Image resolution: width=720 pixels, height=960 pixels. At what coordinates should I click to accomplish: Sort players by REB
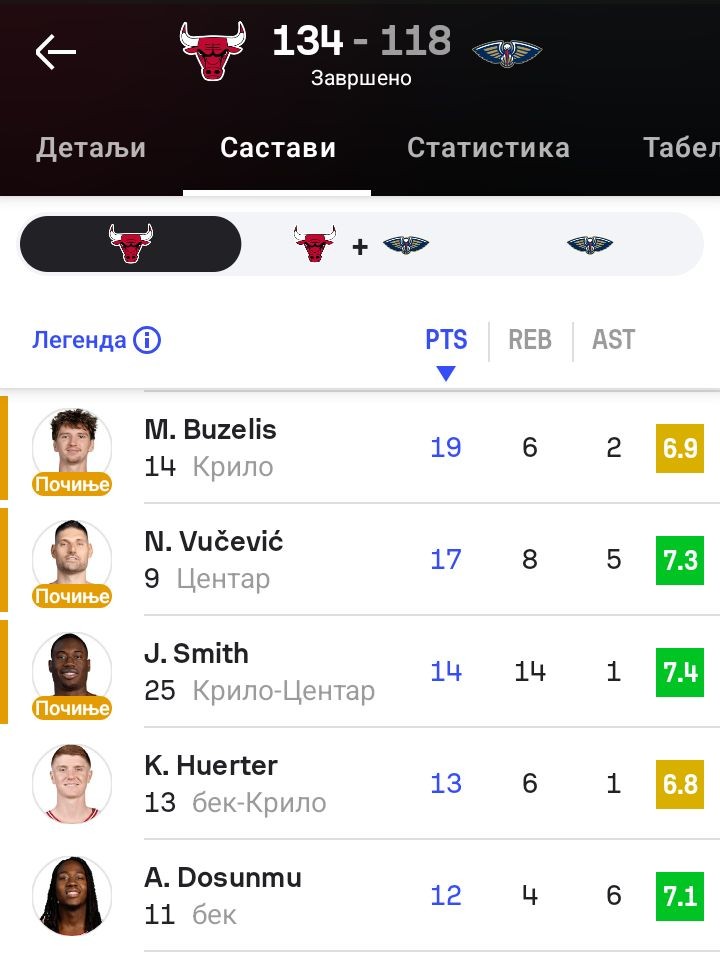[529, 340]
